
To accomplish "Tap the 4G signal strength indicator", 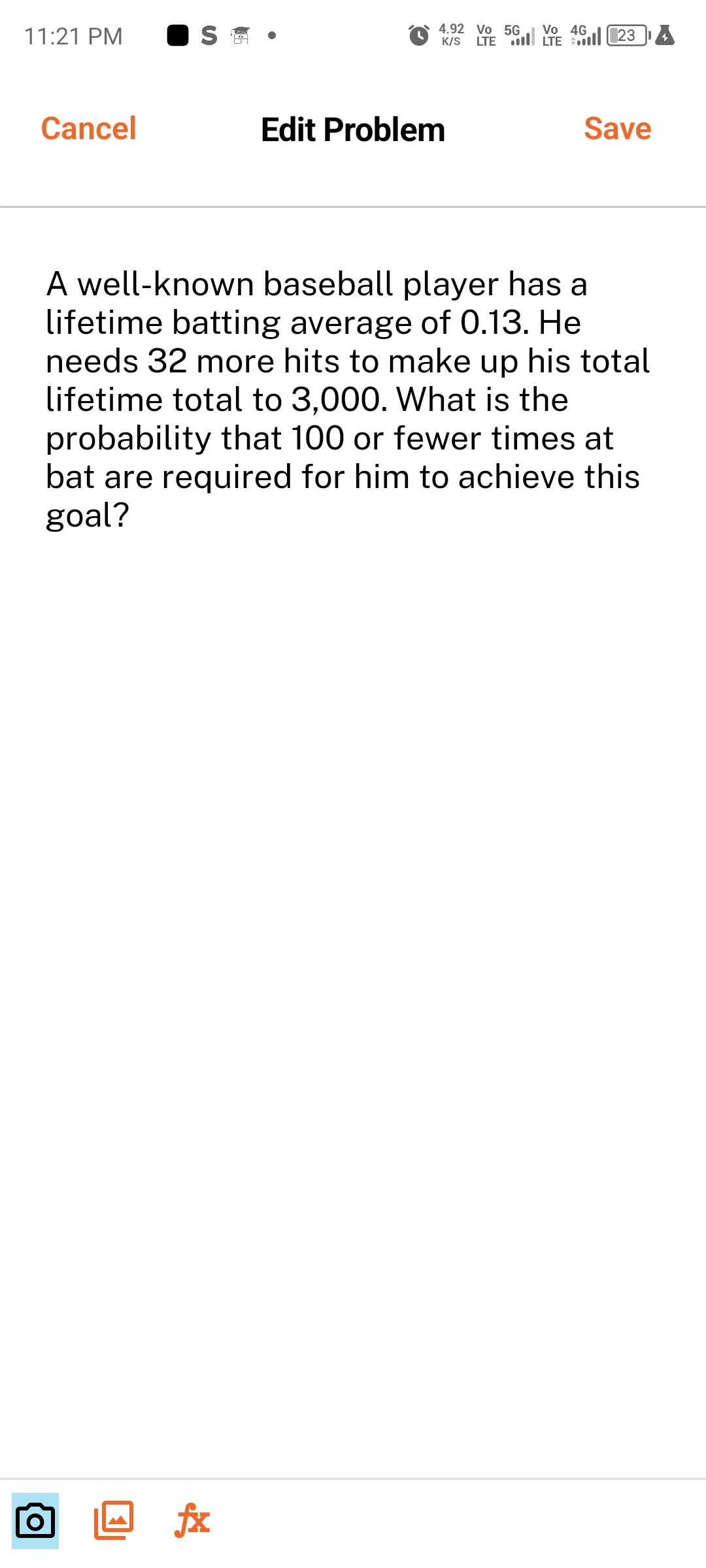I will point(587,36).
